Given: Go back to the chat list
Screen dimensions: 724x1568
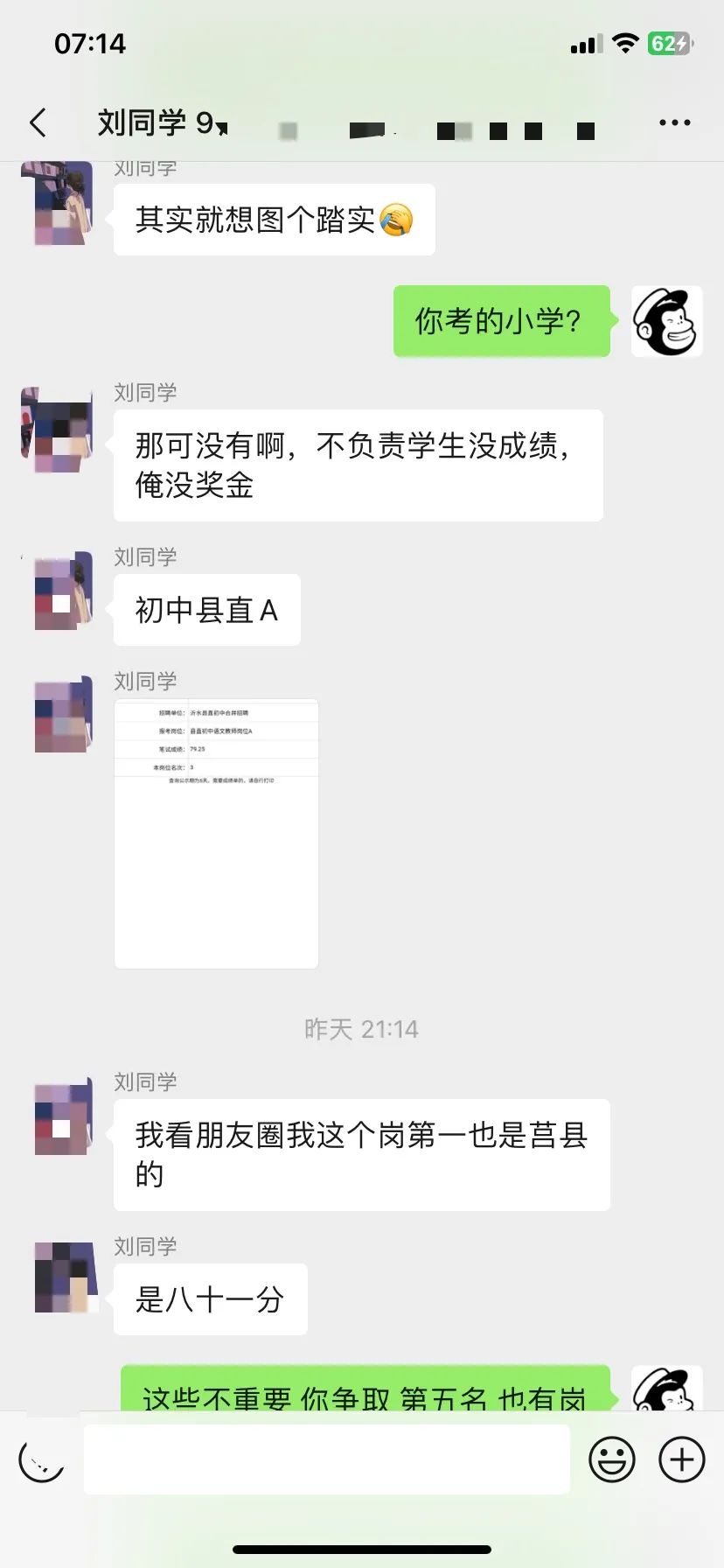Looking at the screenshot, I should click(38, 123).
